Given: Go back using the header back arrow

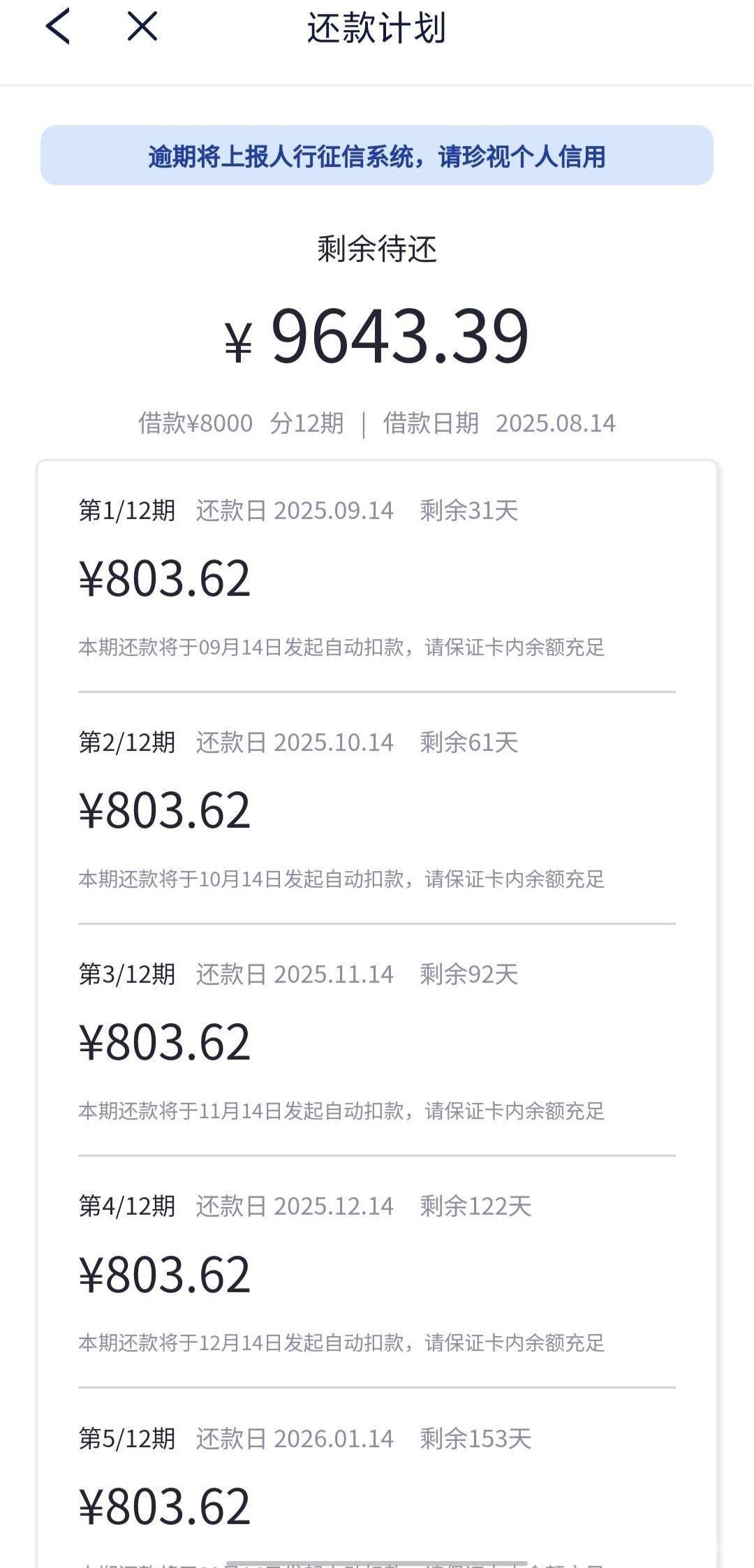Looking at the screenshot, I should click(58, 27).
